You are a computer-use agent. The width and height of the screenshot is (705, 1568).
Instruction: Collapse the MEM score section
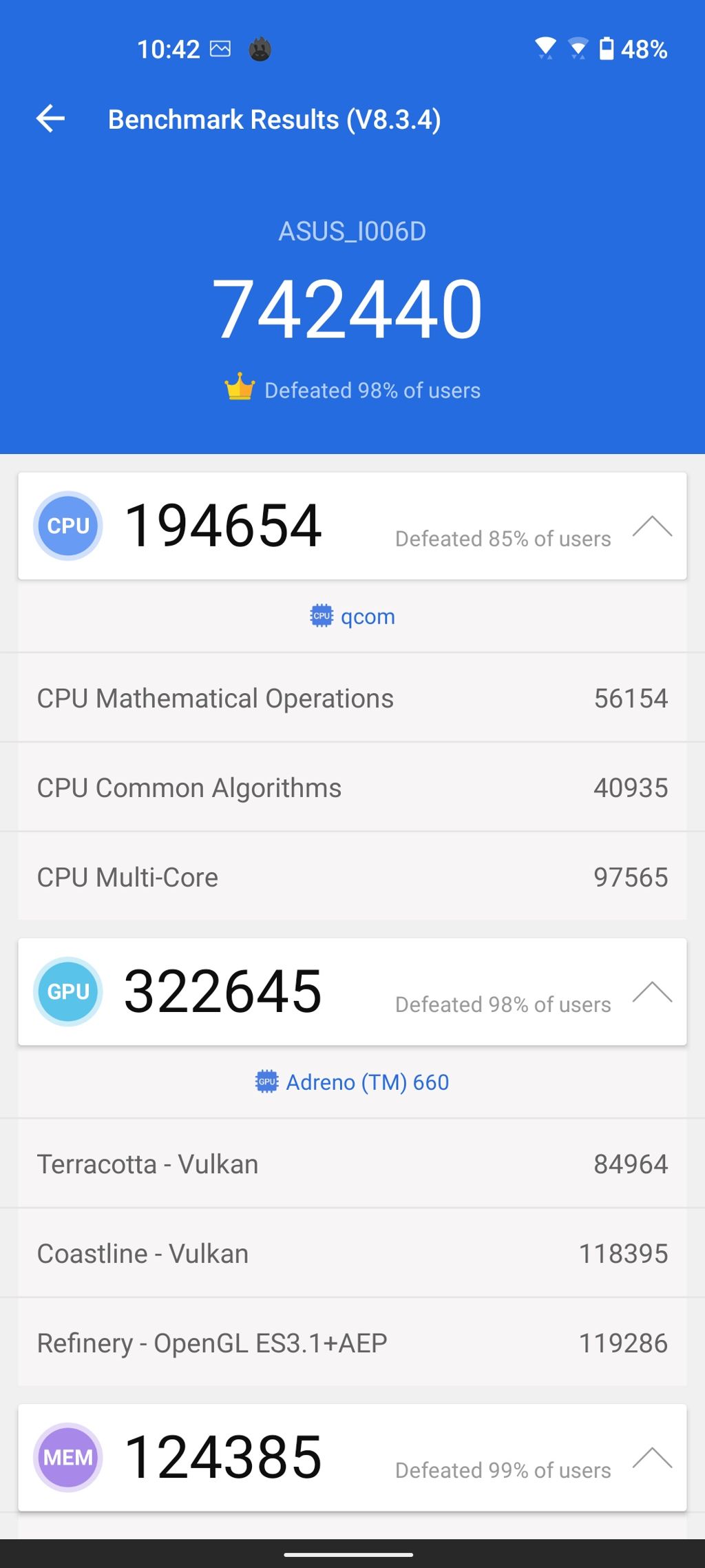(652, 1458)
